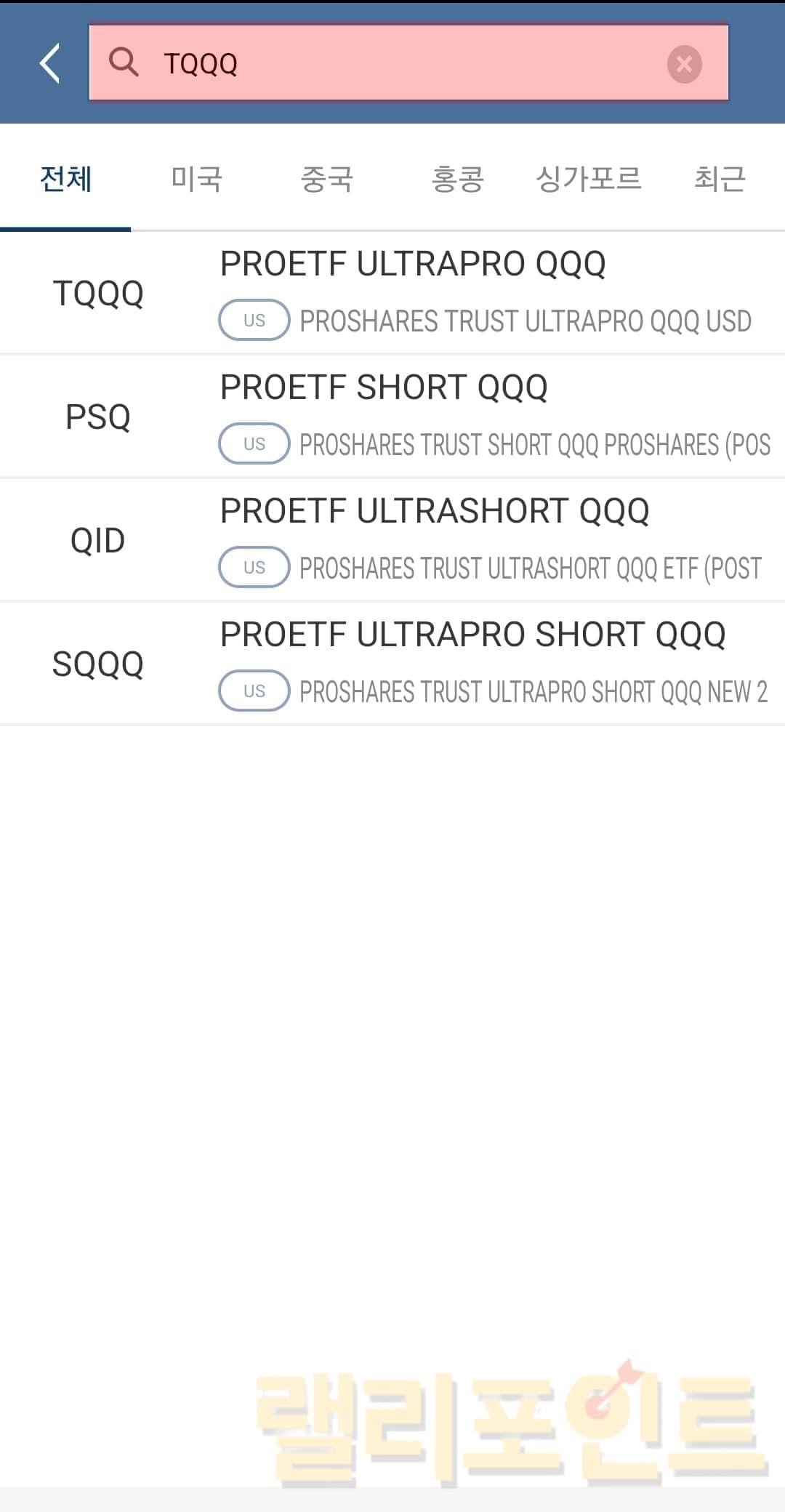View the 최근 tab
This screenshot has height=1512, width=785.
click(720, 180)
